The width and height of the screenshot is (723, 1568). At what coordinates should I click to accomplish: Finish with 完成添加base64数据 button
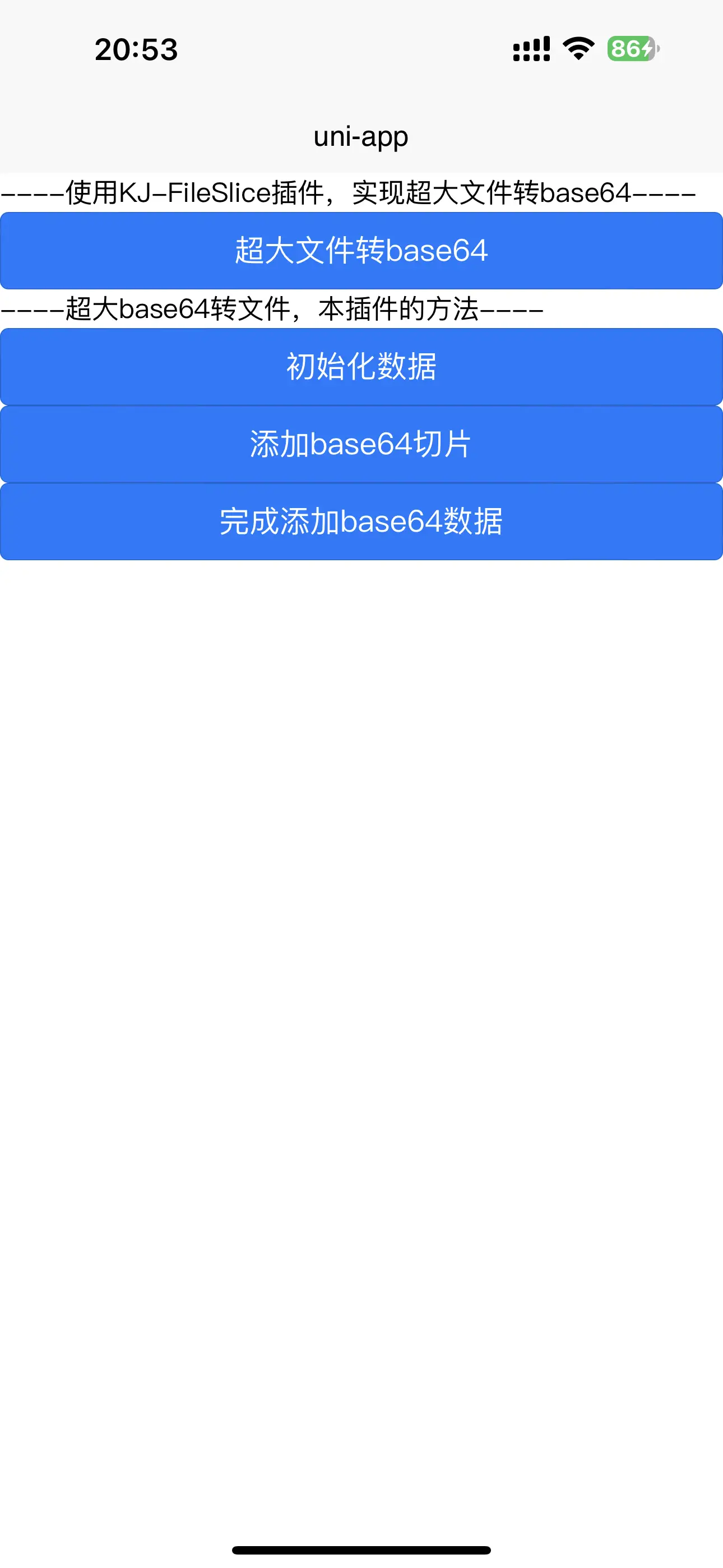click(361, 521)
